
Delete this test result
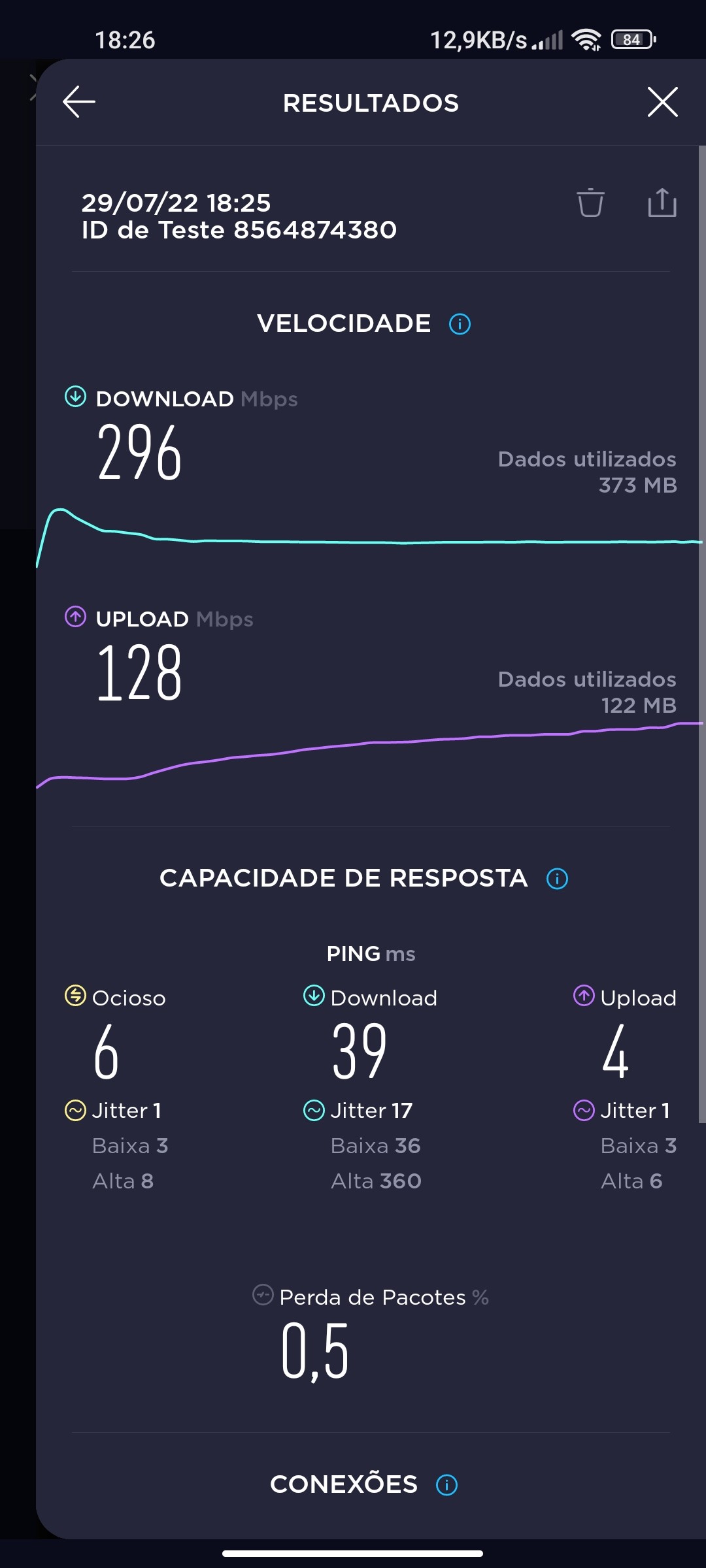590,203
